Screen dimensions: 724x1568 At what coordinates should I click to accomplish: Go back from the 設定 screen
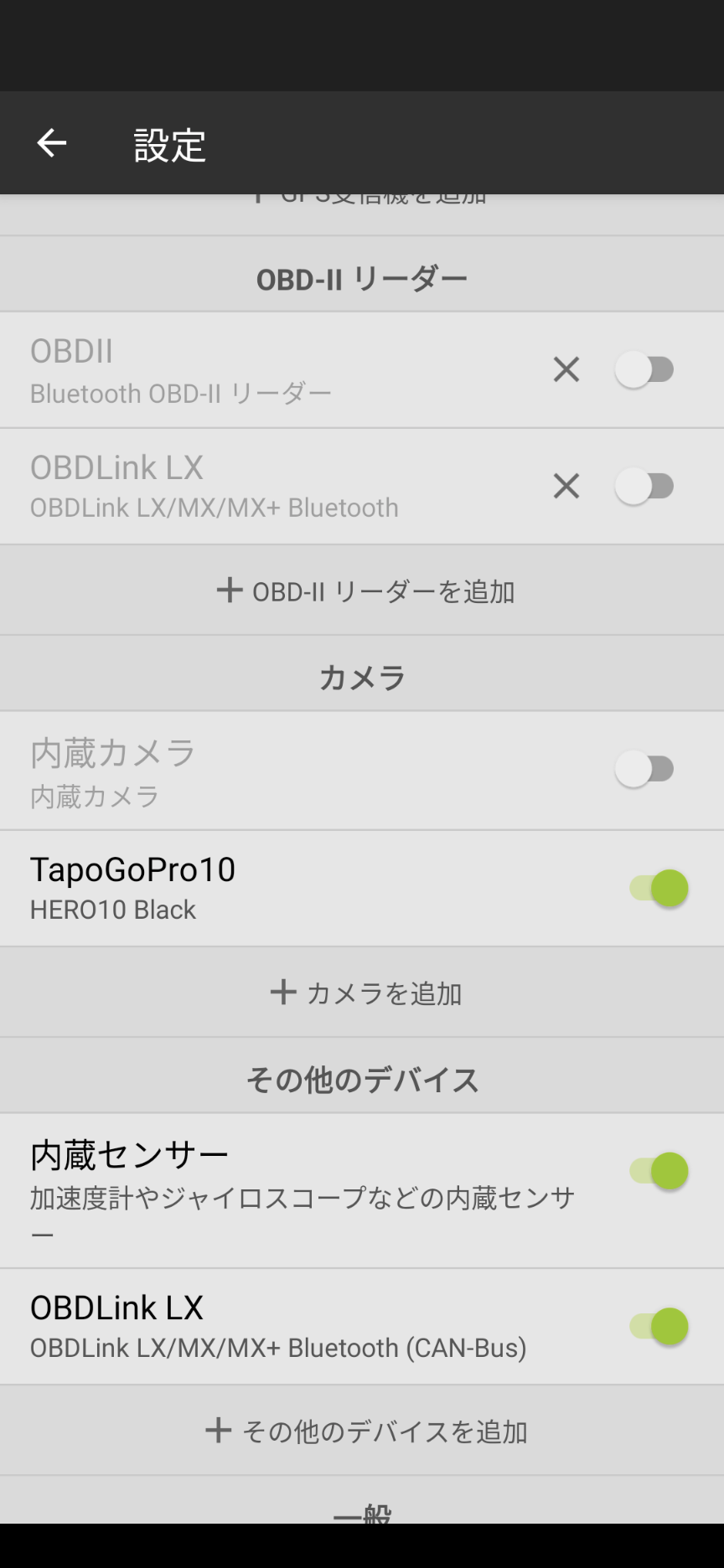pos(52,143)
